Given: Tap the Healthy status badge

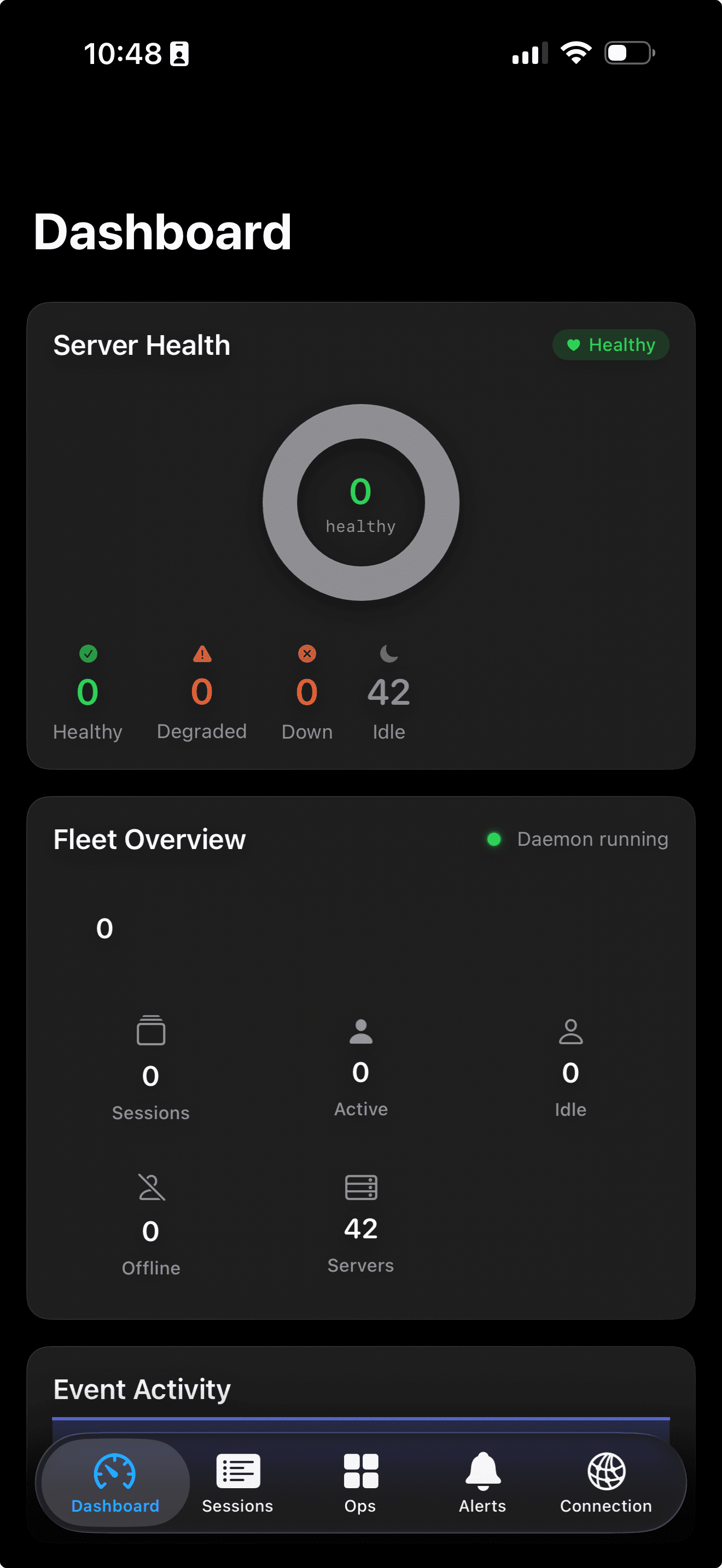Looking at the screenshot, I should (610, 344).
